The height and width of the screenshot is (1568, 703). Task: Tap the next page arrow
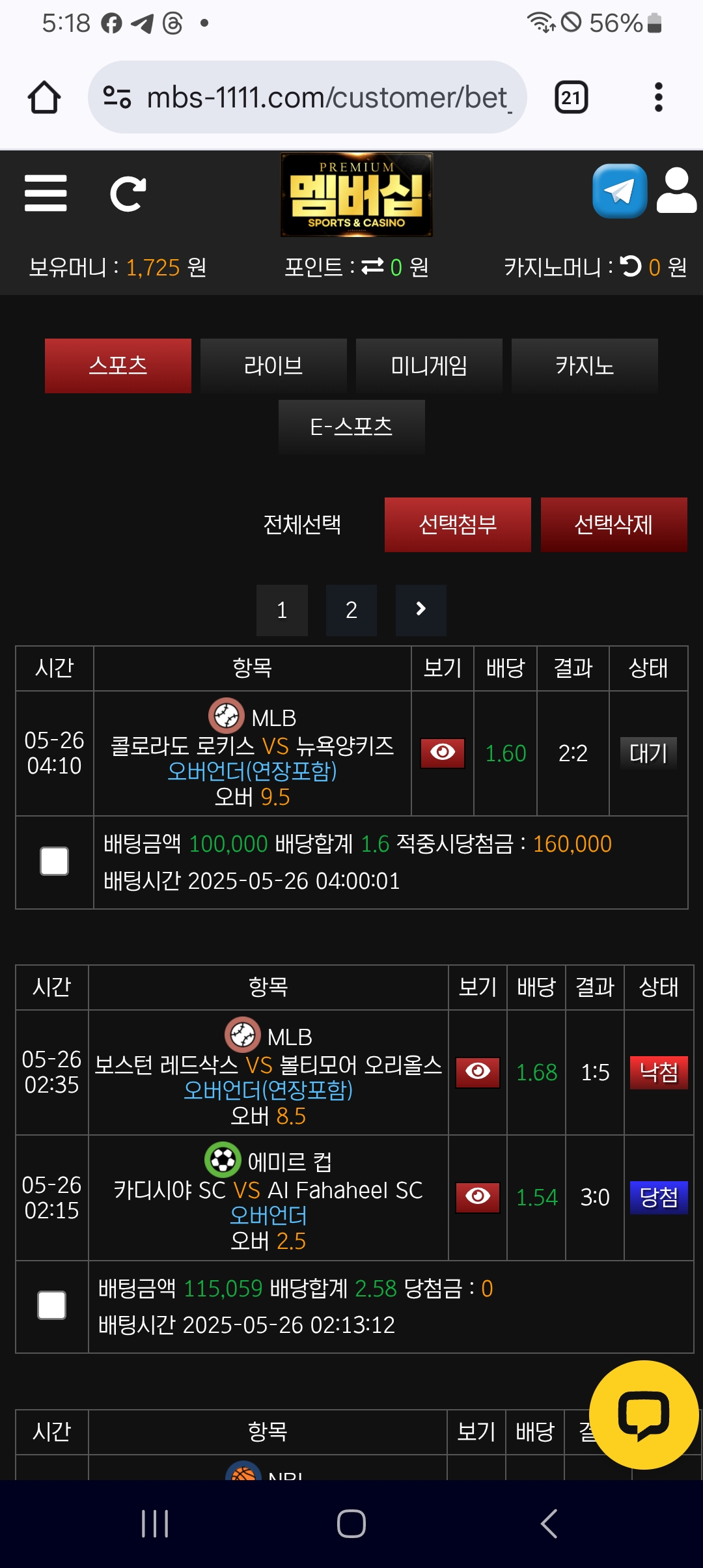(x=420, y=610)
